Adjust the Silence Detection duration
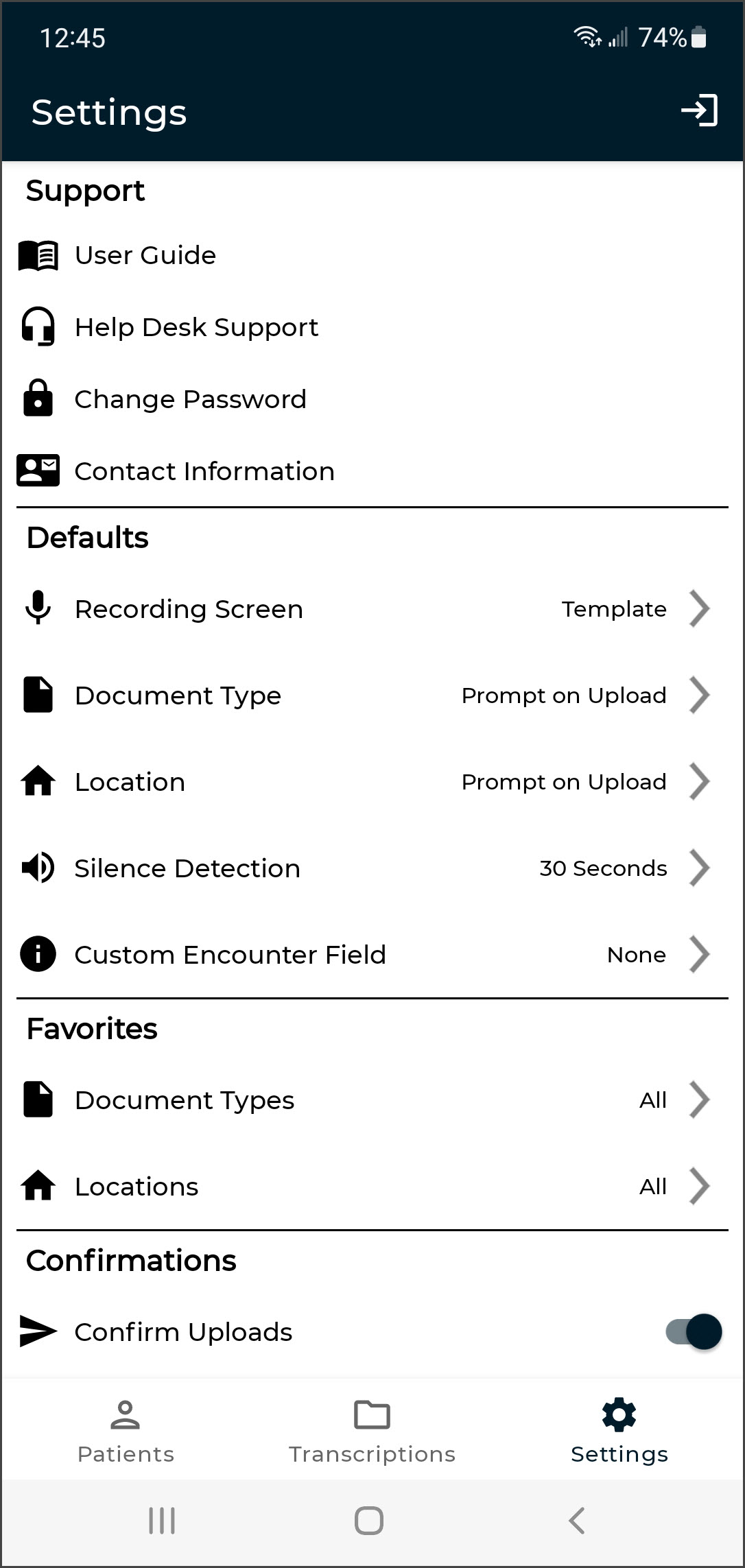Image resolution: width=745 pixels, height=1568 pixels. 372,868
